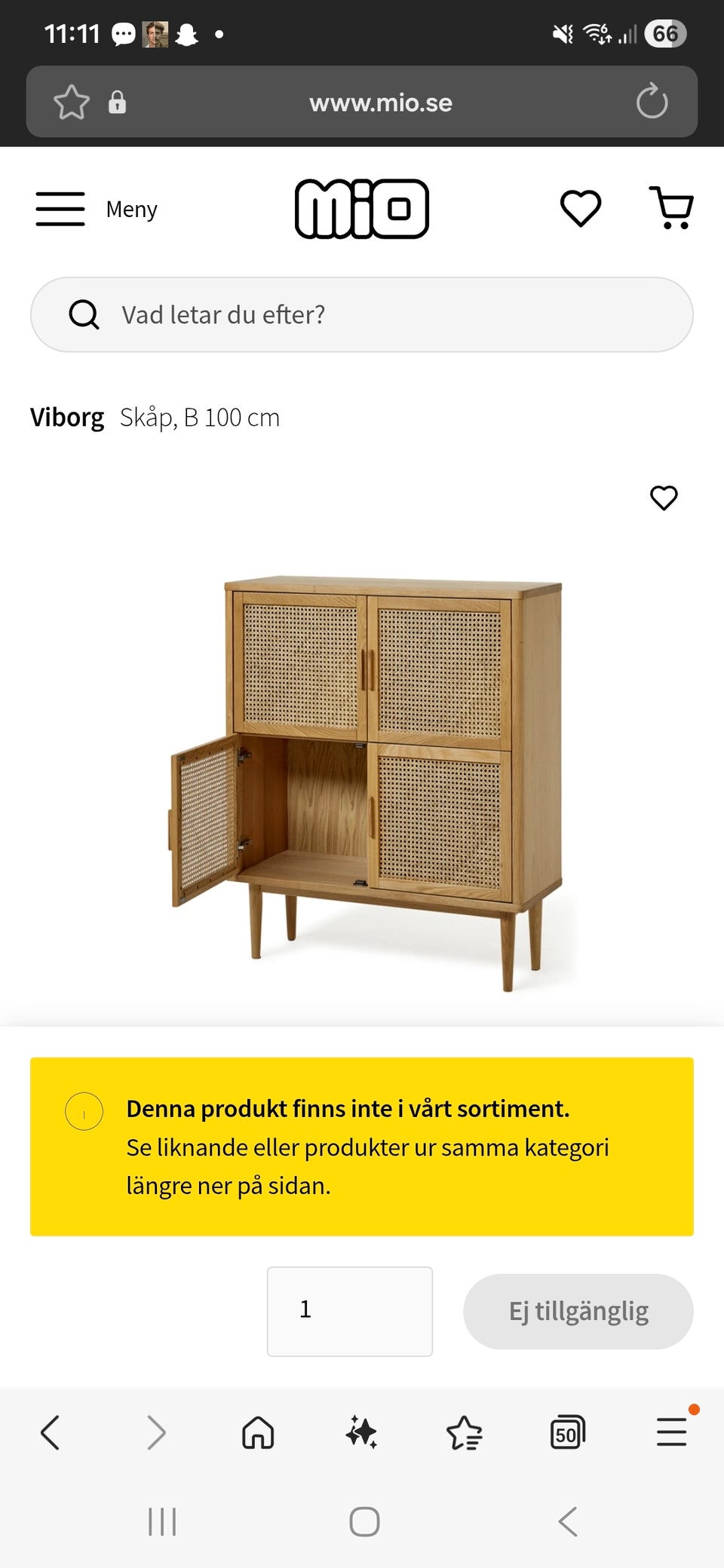Screen dimensions: 724x1568
Task: Open the browser home screen icon
Action: coord(257,1432)
